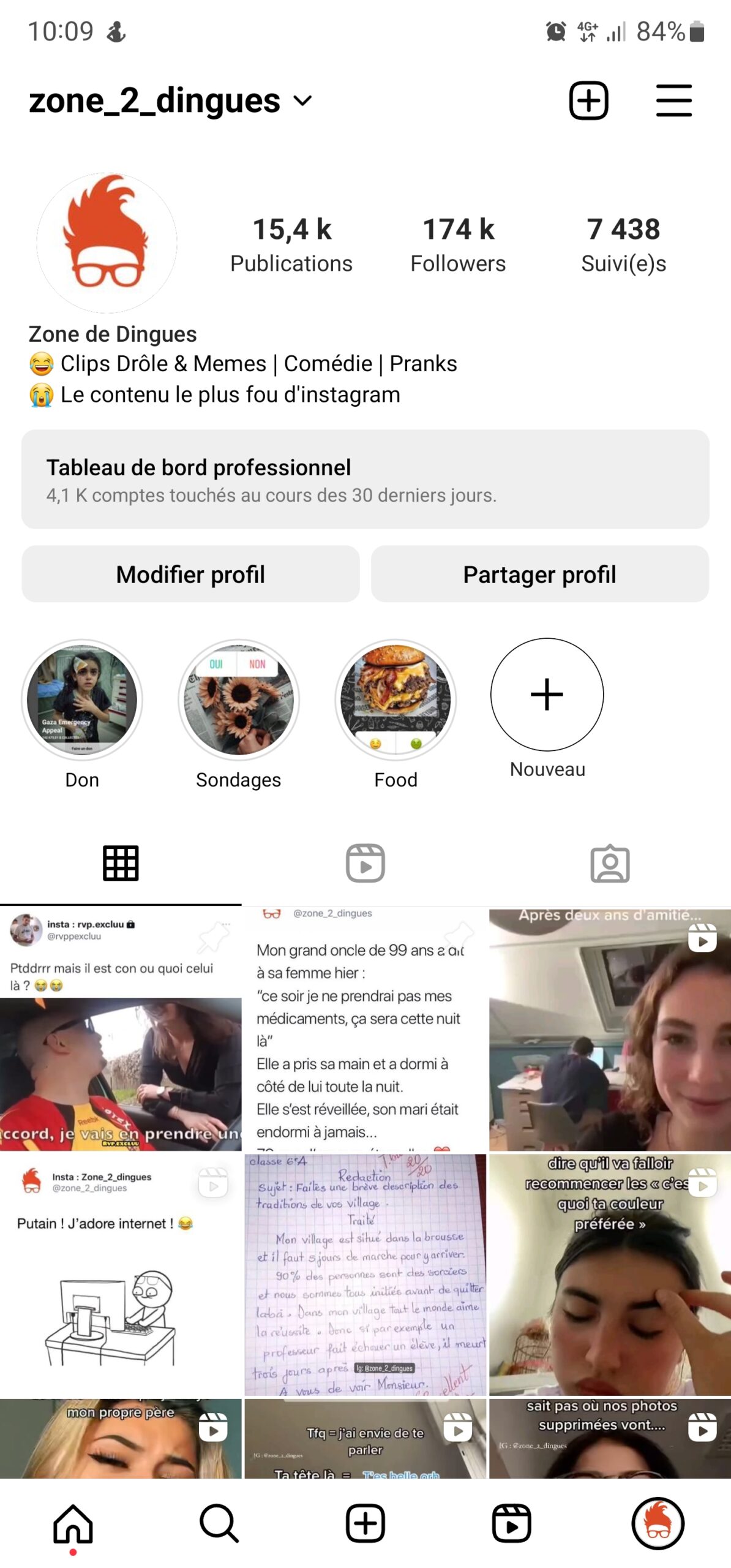View the 7 438 Suivi(e)s list
Viewport: 731px width, 1568px height.
click(x=623, y=244)
